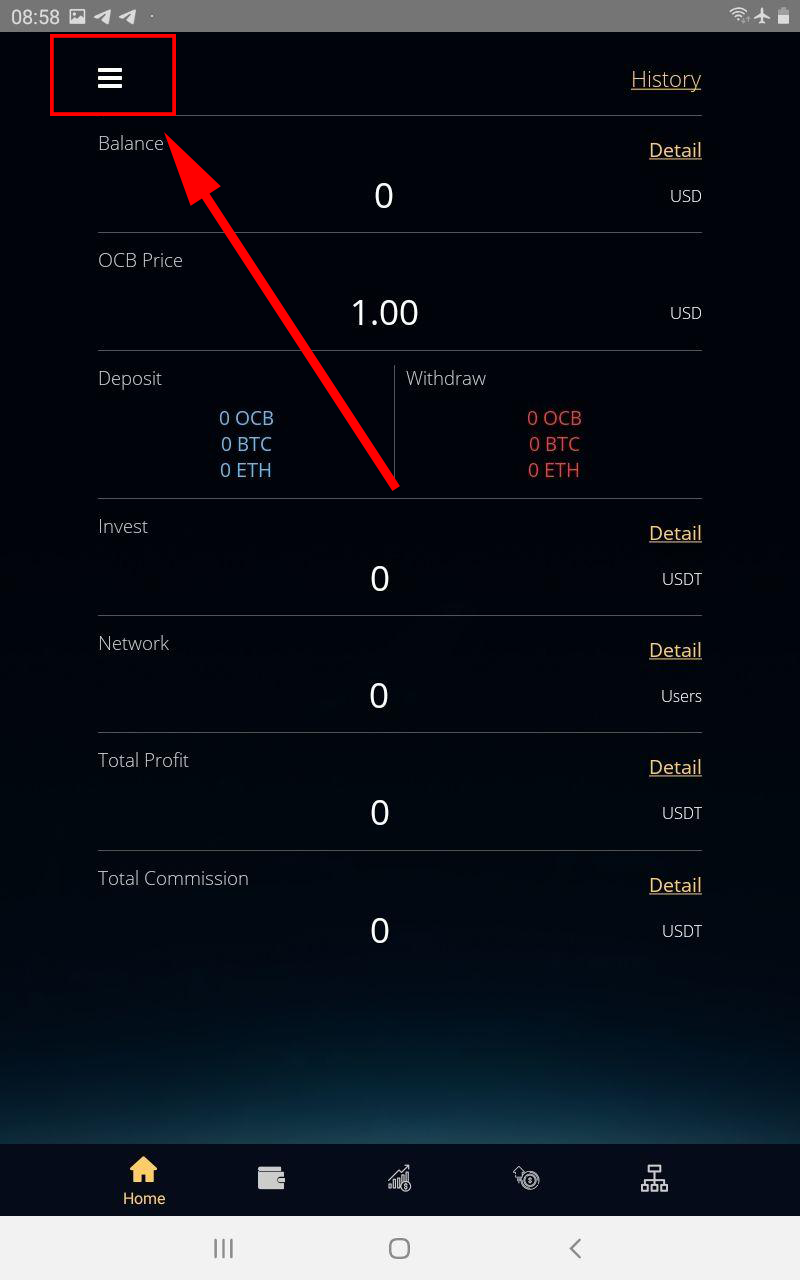The height and width of the screenshot is (1280, 800).
Task: Switch to the investment chart tab
Action: 399,1178
